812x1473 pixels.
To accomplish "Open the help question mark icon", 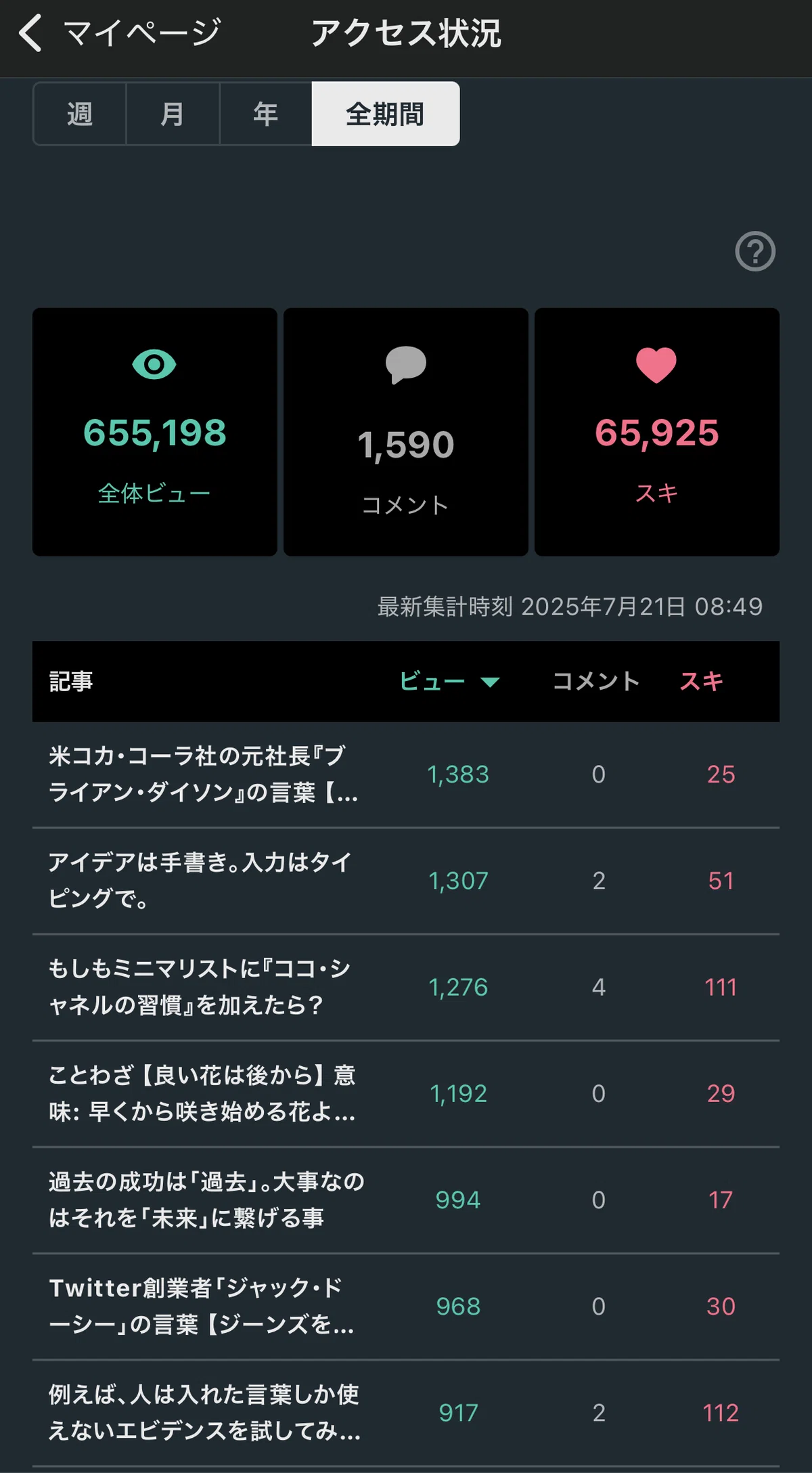I will click(x=755, y=251).
